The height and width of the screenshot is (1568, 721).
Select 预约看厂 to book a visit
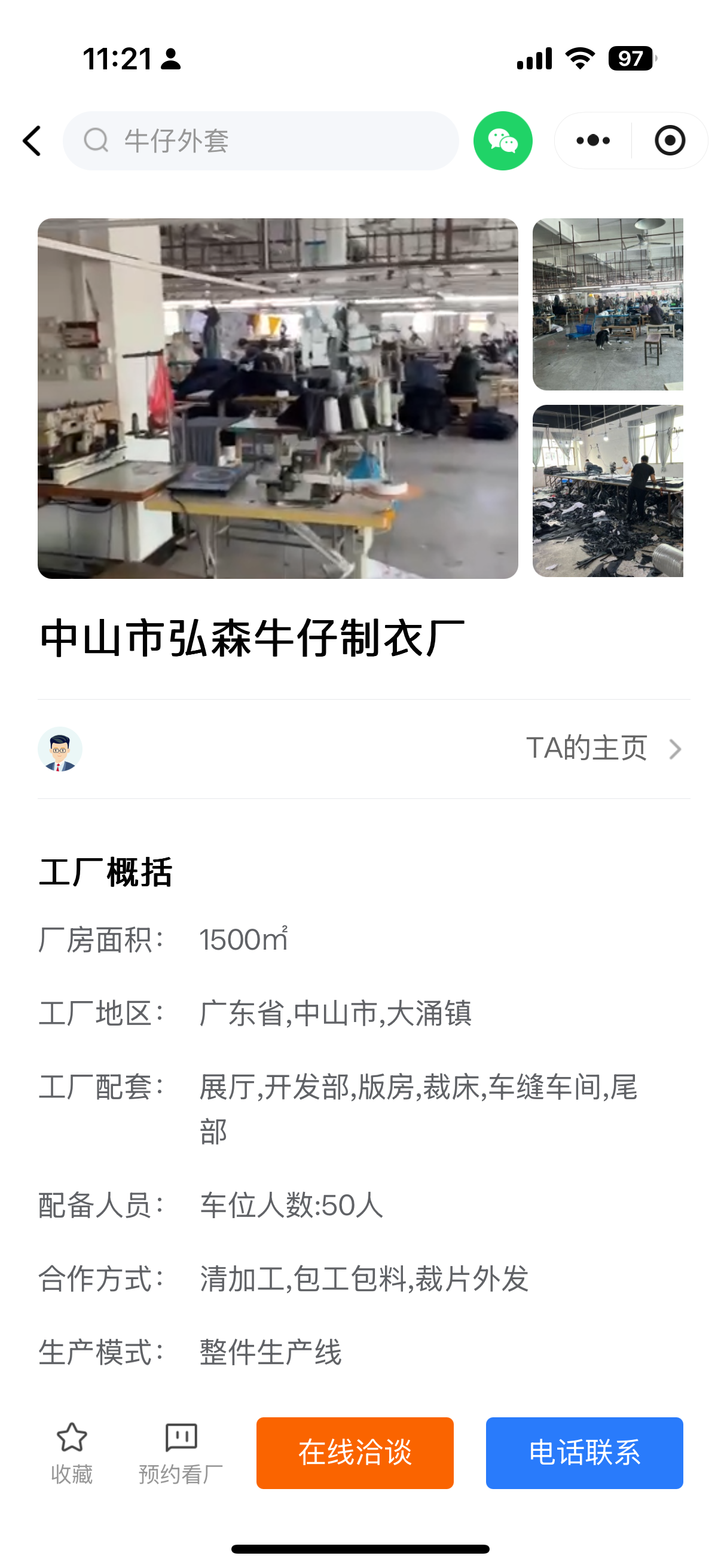tap(181, 1453)
